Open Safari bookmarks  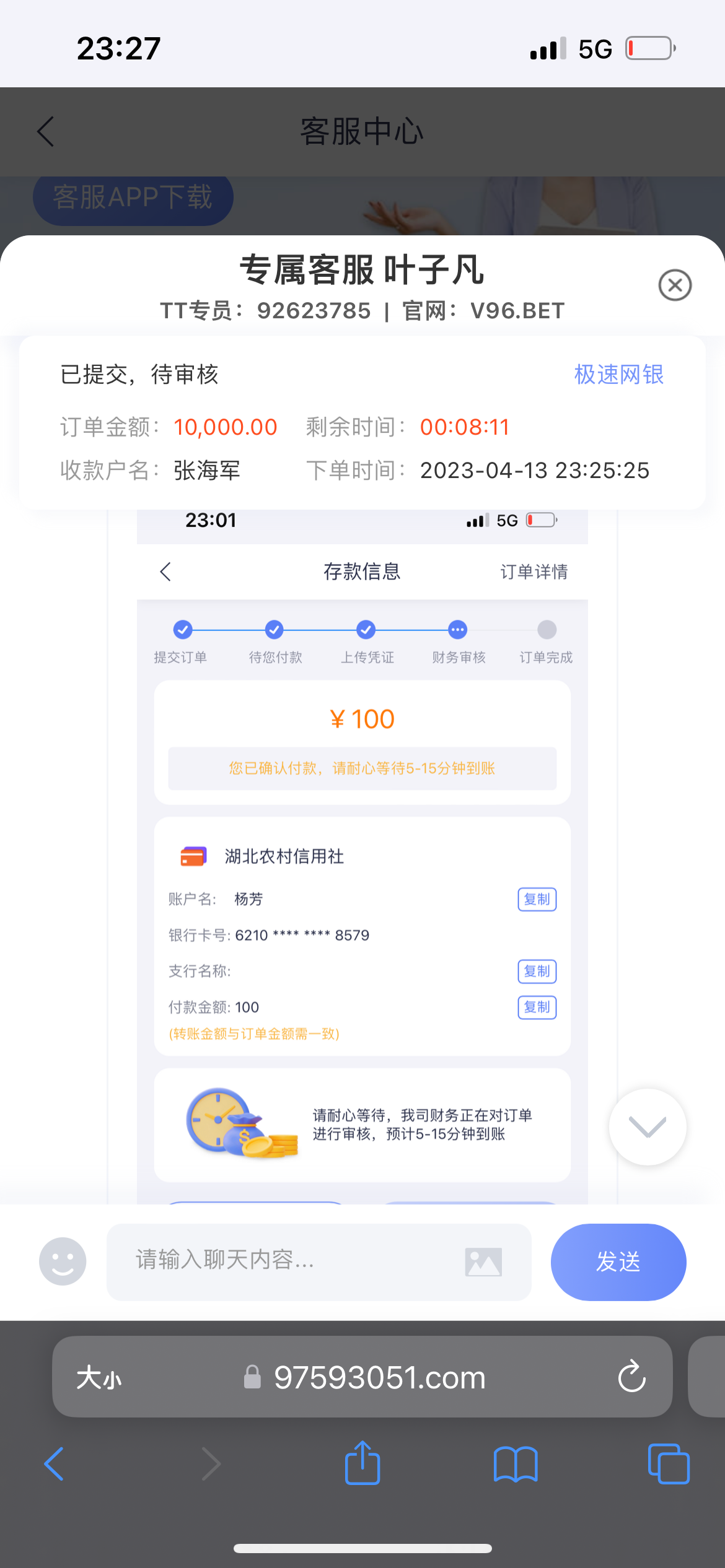click(x=516, y=1464)
